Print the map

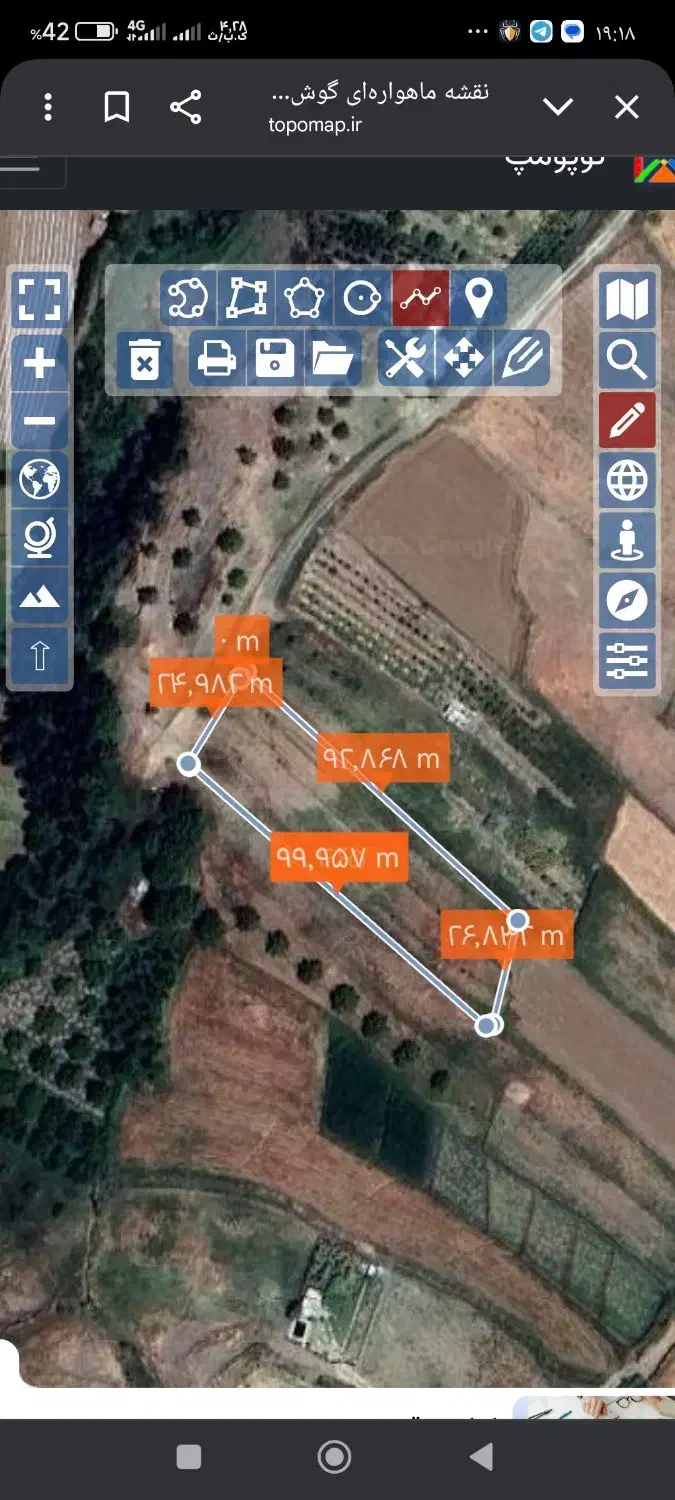(217, 359)
